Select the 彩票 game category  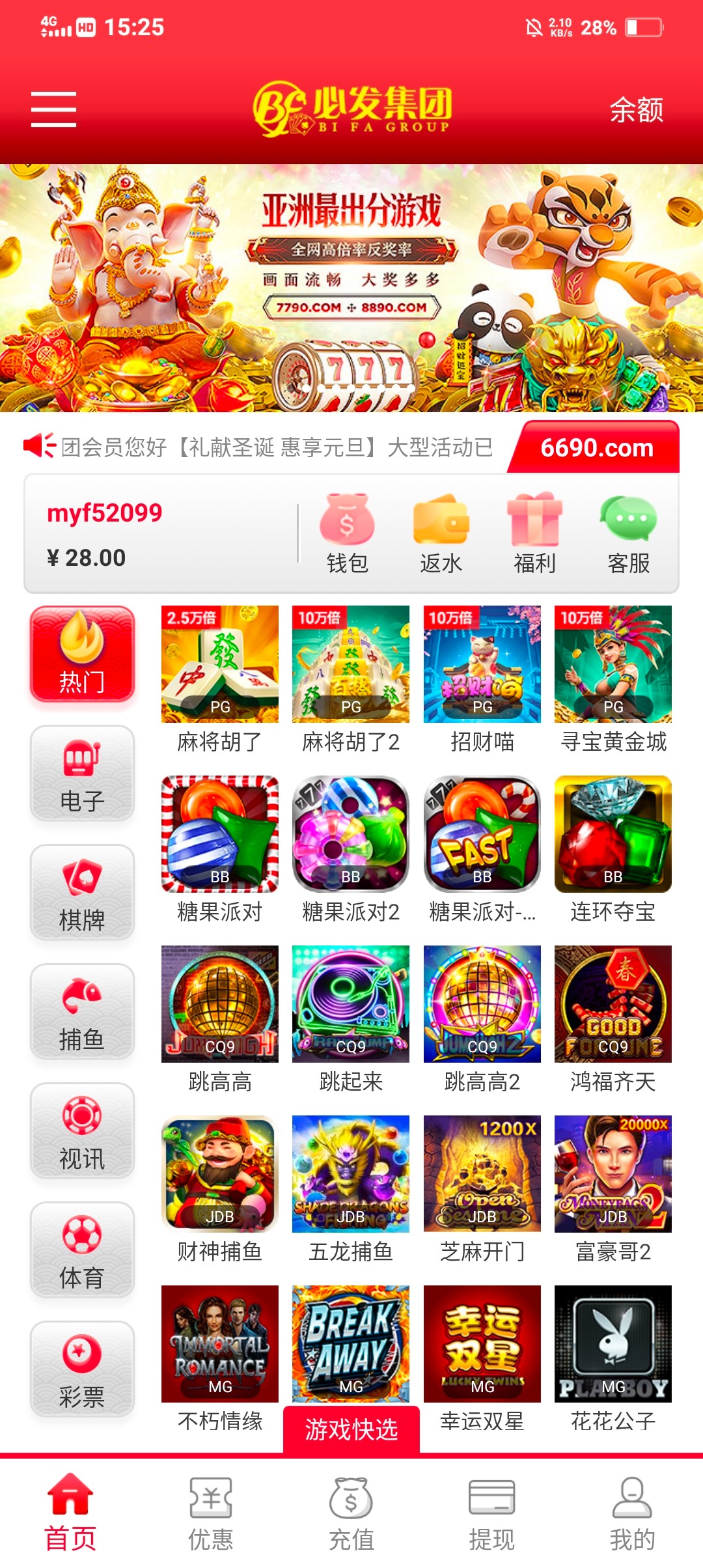pyautogui.click(x=82, y=1369)
